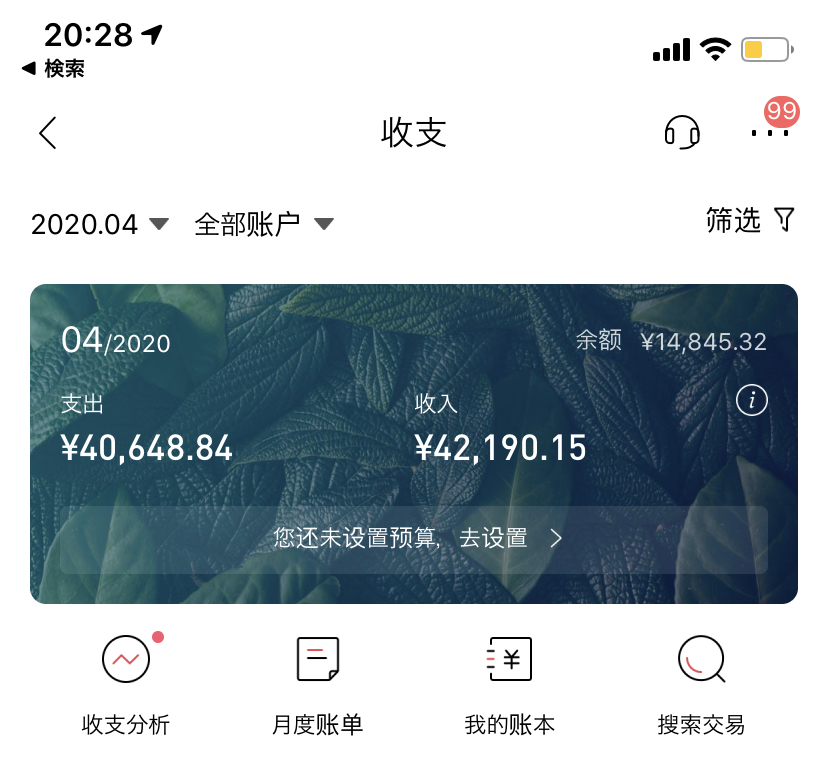Screen dimensions: 828x768
Task: Go back from the 收支 page
Action: pyautogui.click(x=48, y=132)
